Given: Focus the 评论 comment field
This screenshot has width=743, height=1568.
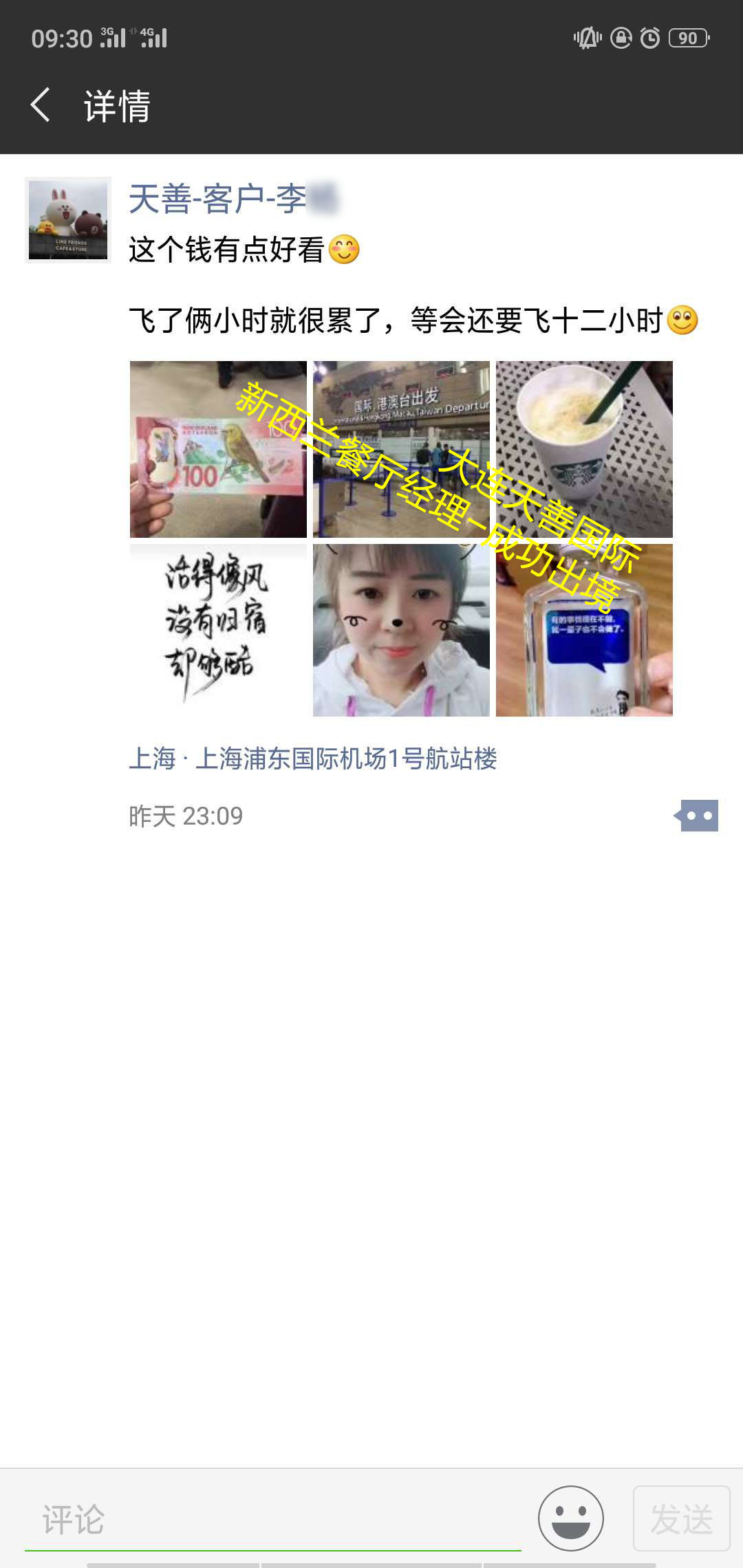Looking at the screenshot, I should coord(272,1520).
